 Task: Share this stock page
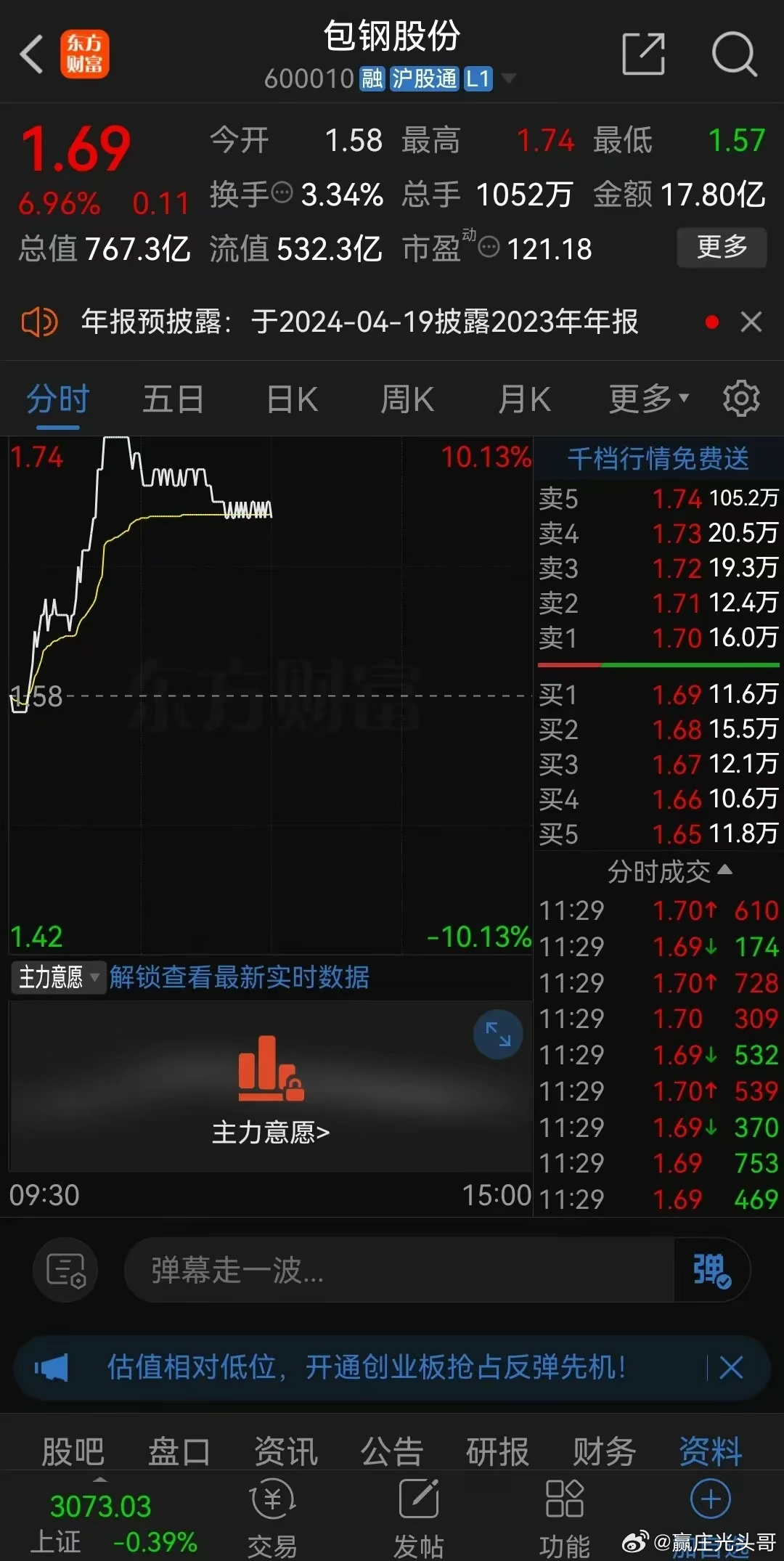click(x=643, y=54)
